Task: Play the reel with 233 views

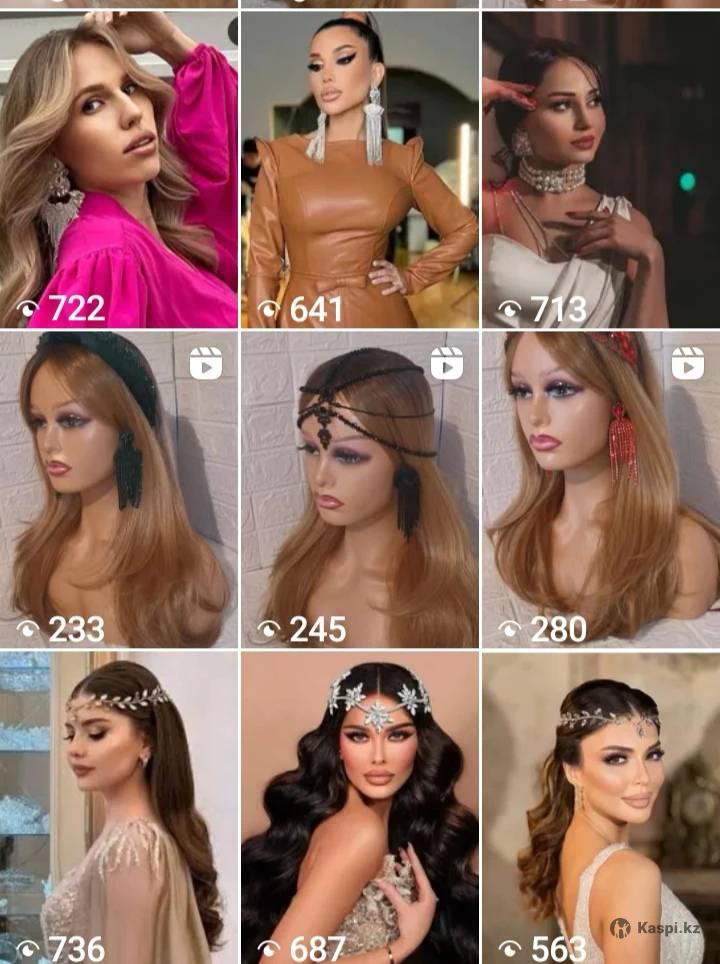Action: click(x=118, y=490)
